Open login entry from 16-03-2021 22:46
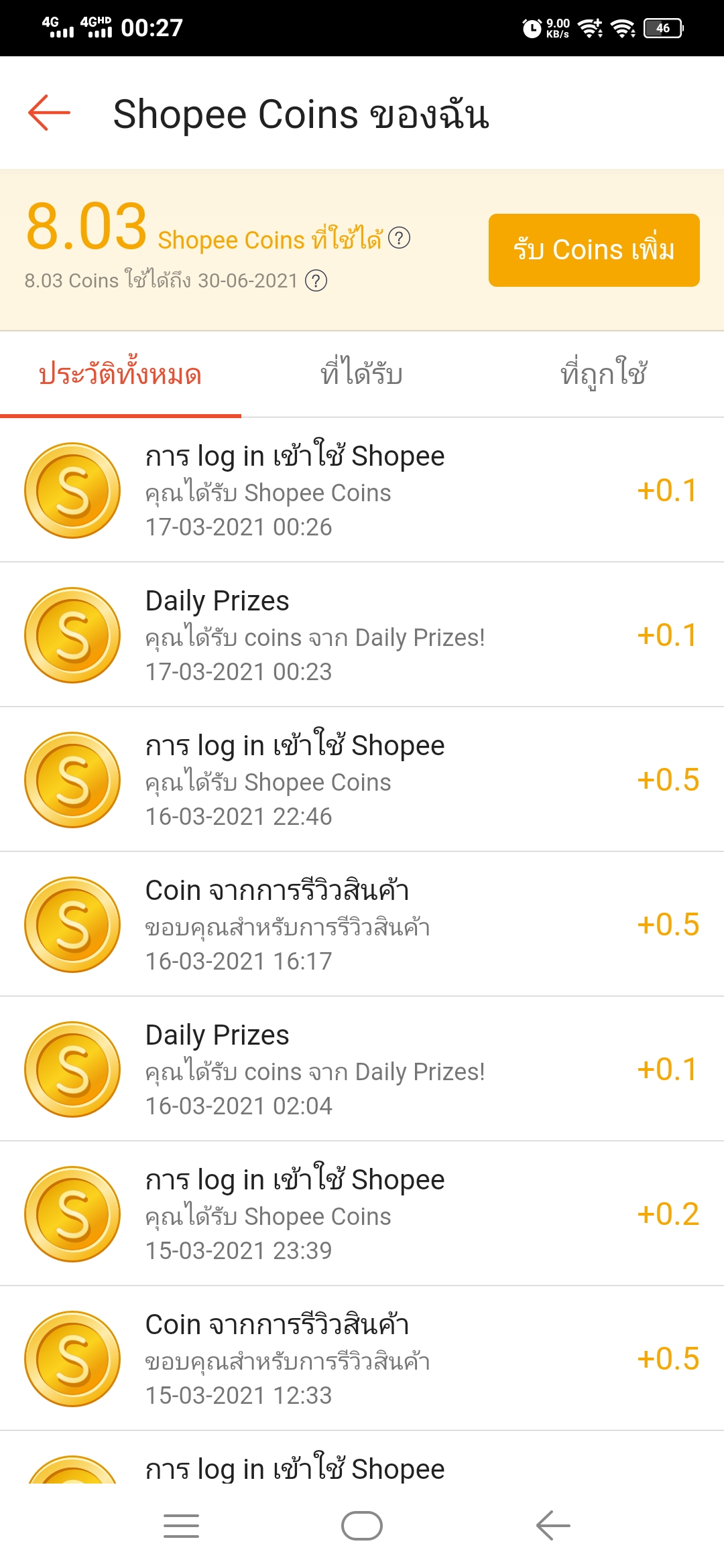Viewport: 724px width, 1568px height. pyautogui.click(x=362, y=779)
